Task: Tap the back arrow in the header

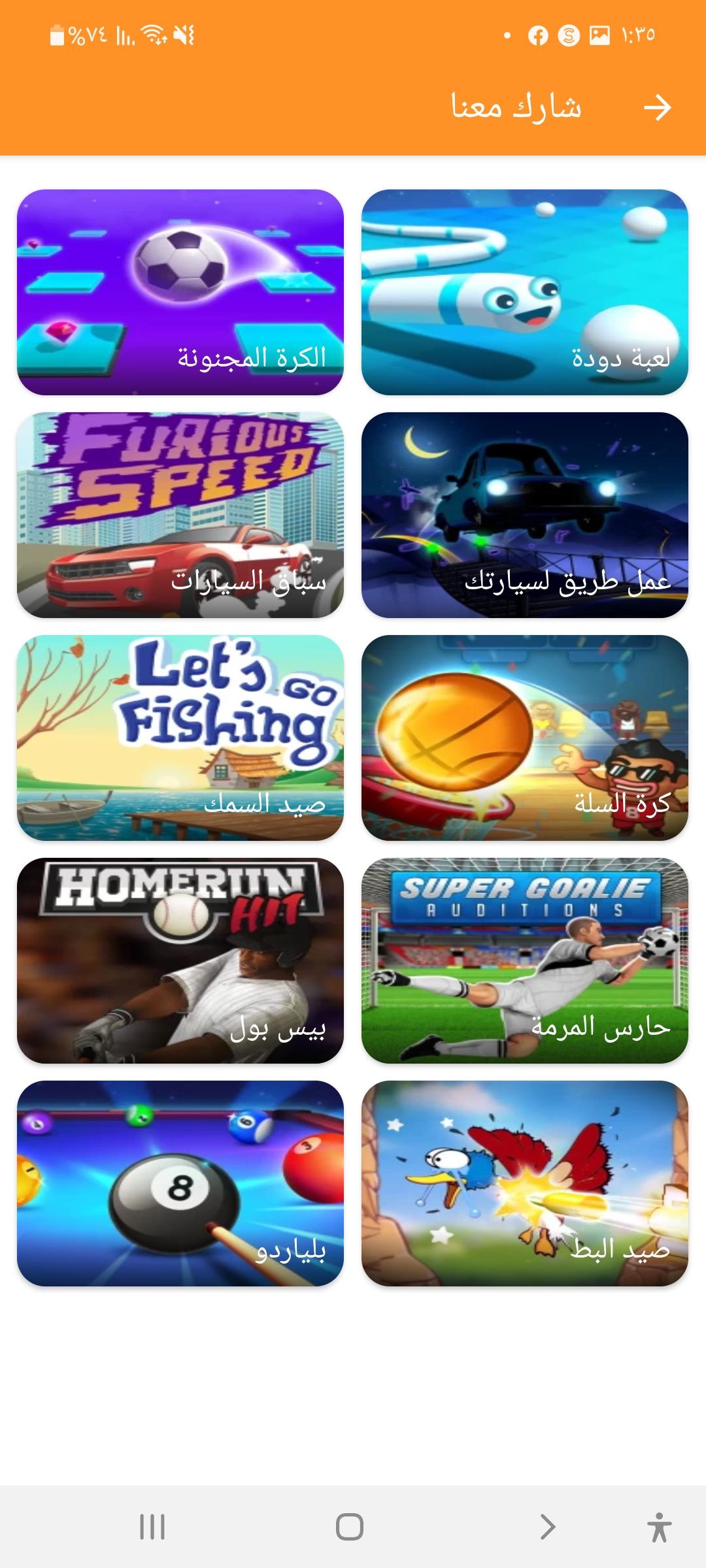Action: click(657, 107)
